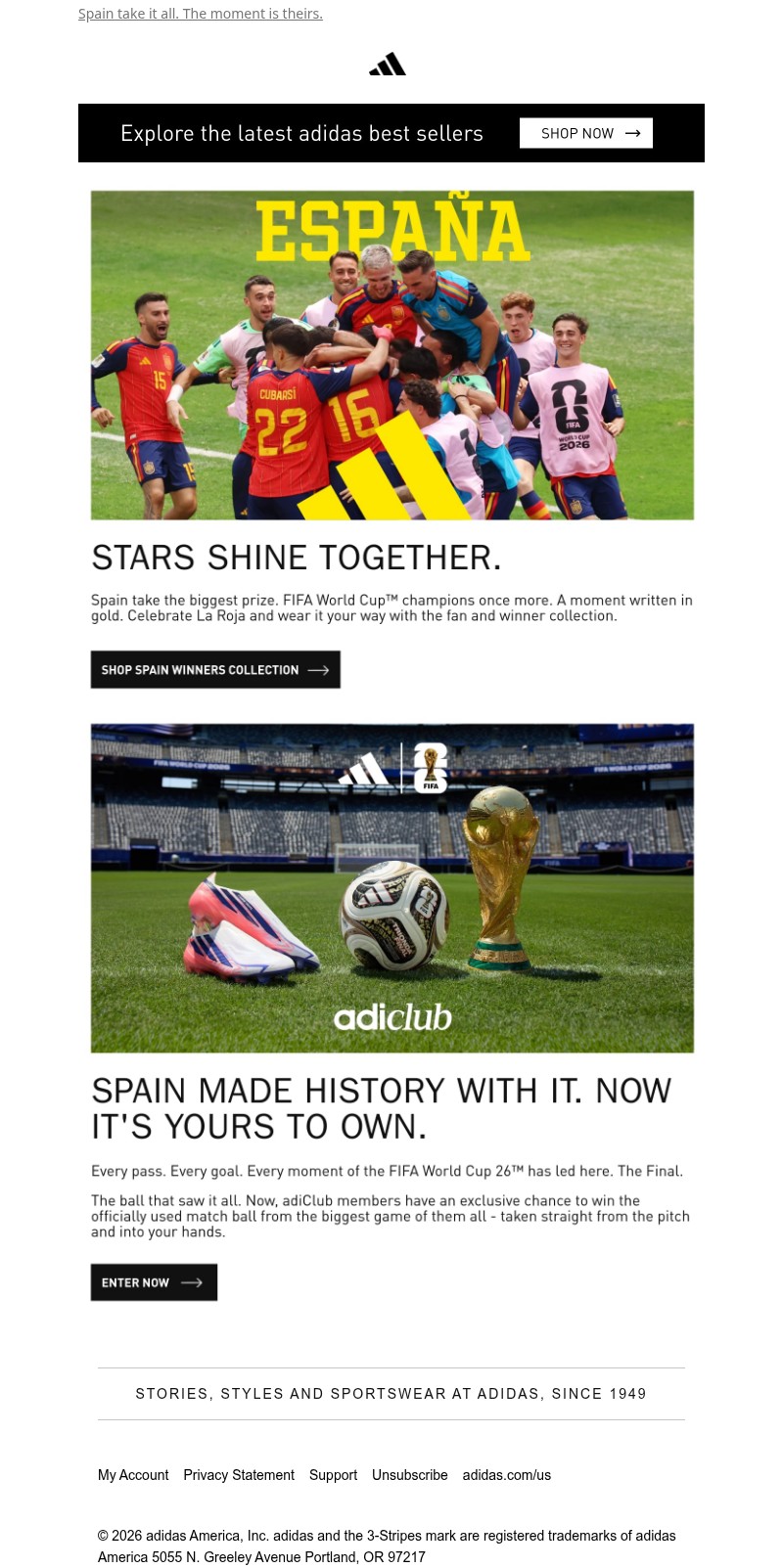783x1568 pixels.
Task: Unsubscribe from these emails
Action: (x=410, y=1475)
